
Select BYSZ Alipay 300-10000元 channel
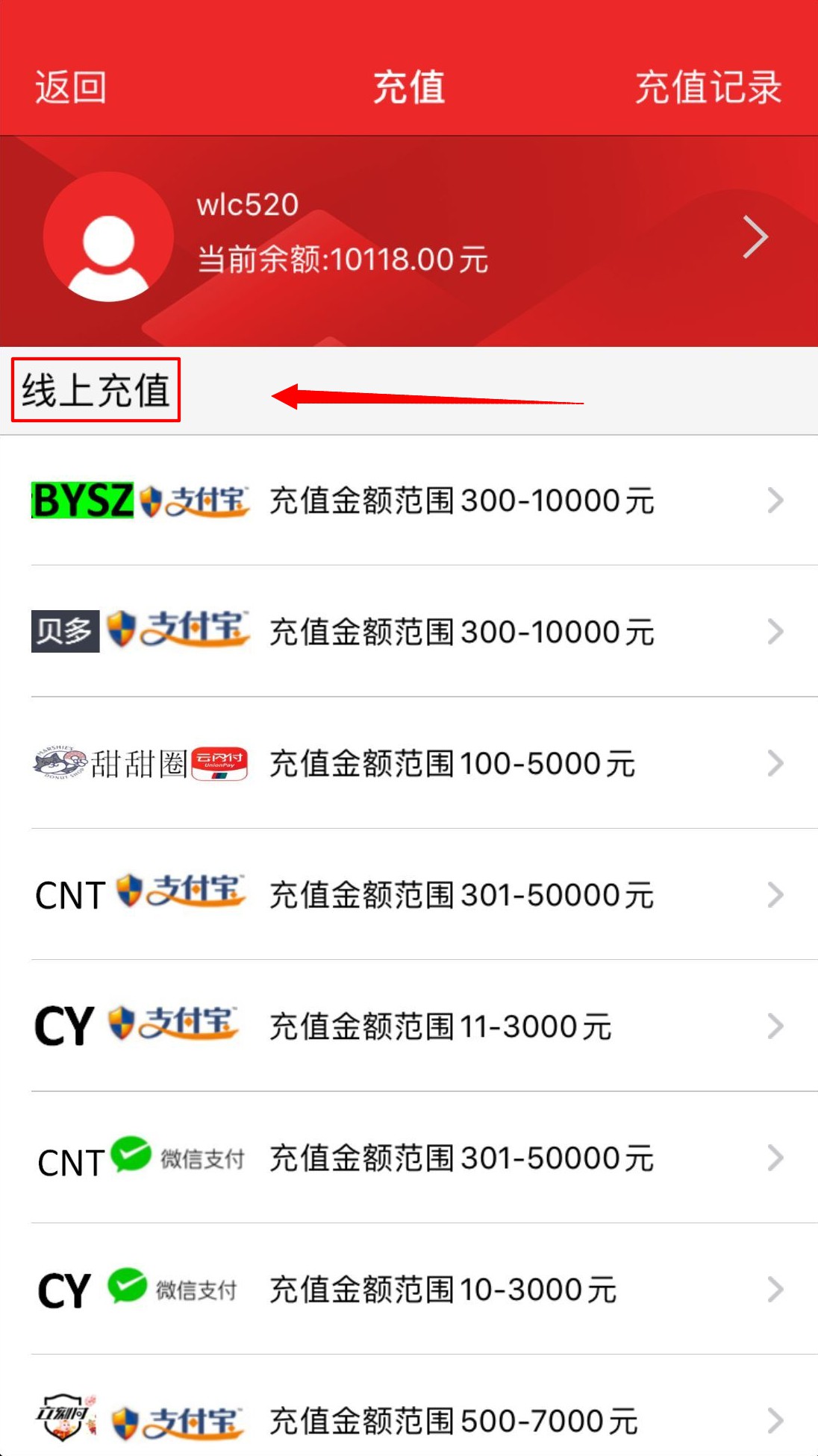point(409,501)
